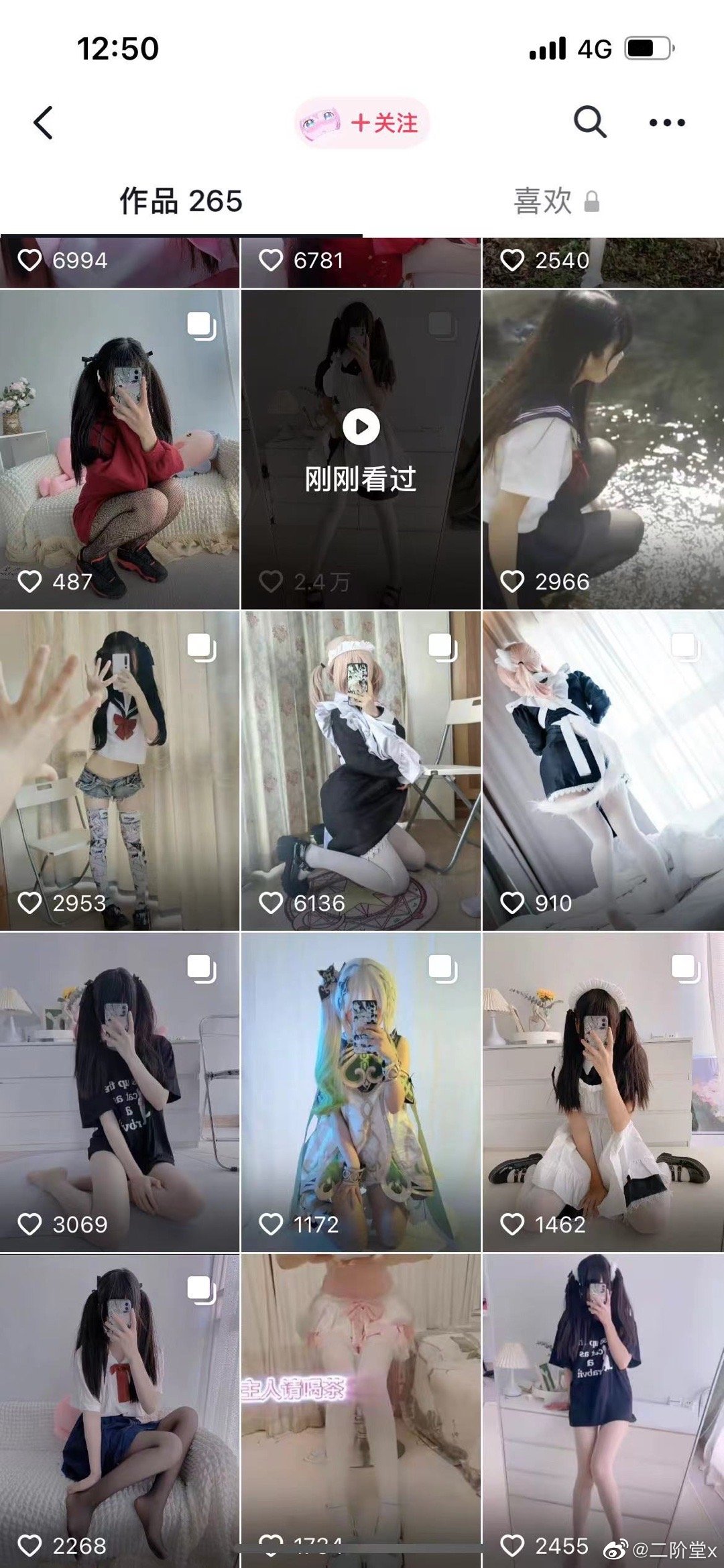Image resolution: width=724 pixels, height=1568 pixels.
Task: Switch to the 作品 265 tab
Action: [x=181, y=201]
